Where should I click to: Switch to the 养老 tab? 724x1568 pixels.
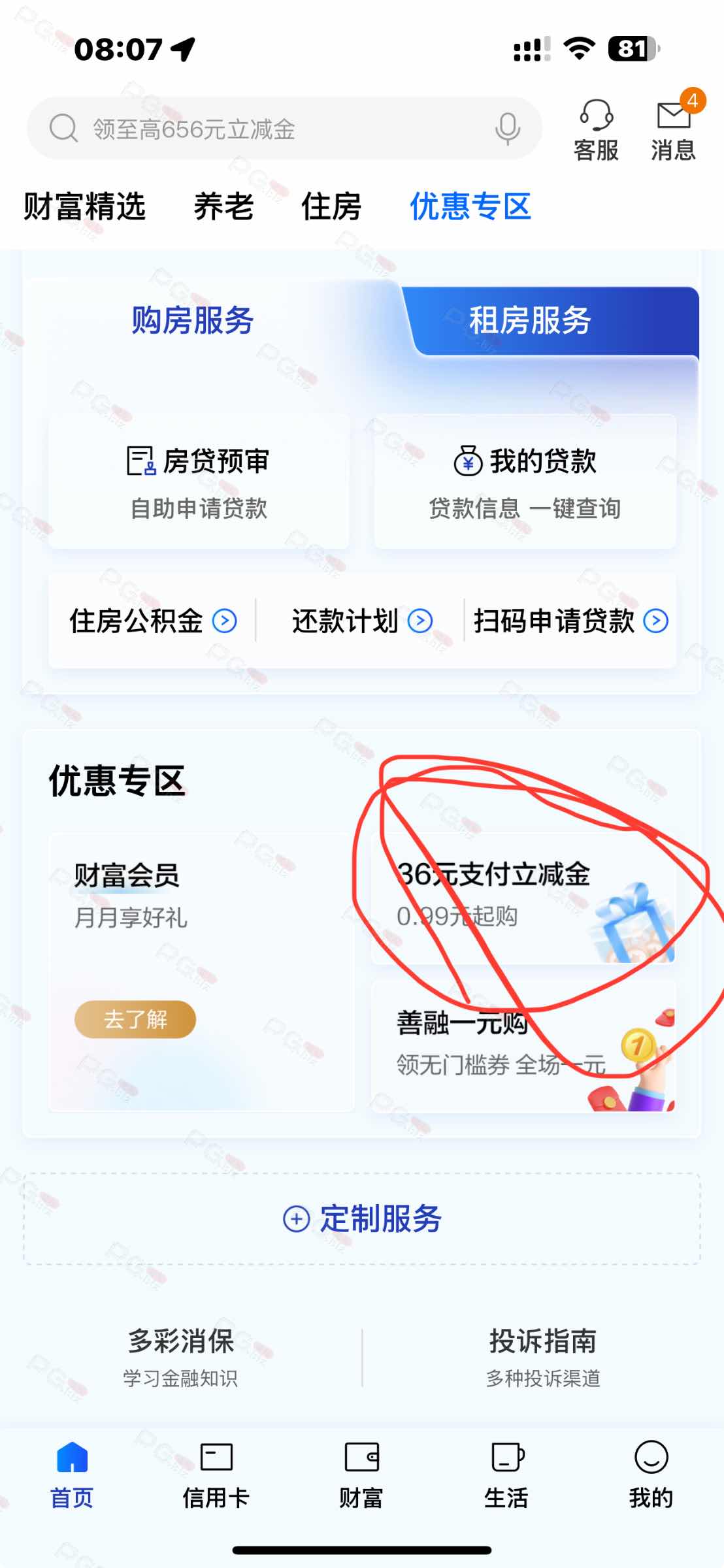(223, 206)
